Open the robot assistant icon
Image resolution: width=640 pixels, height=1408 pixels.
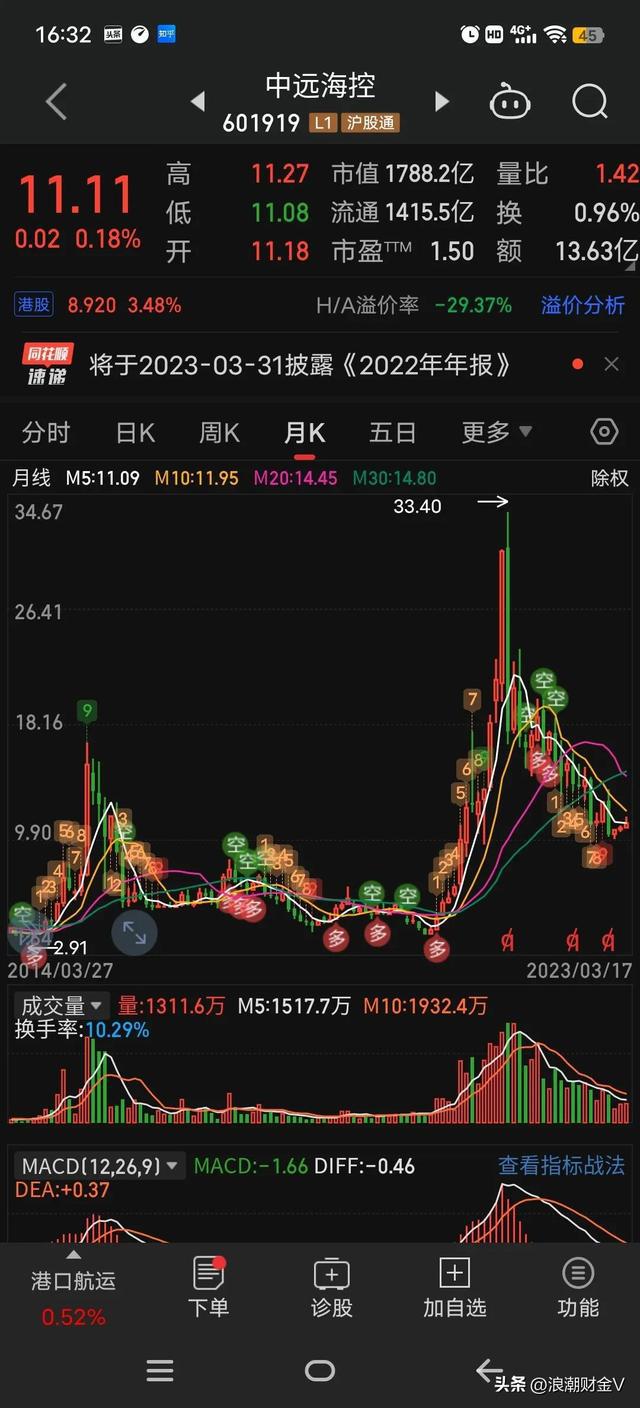click(509, 101)
